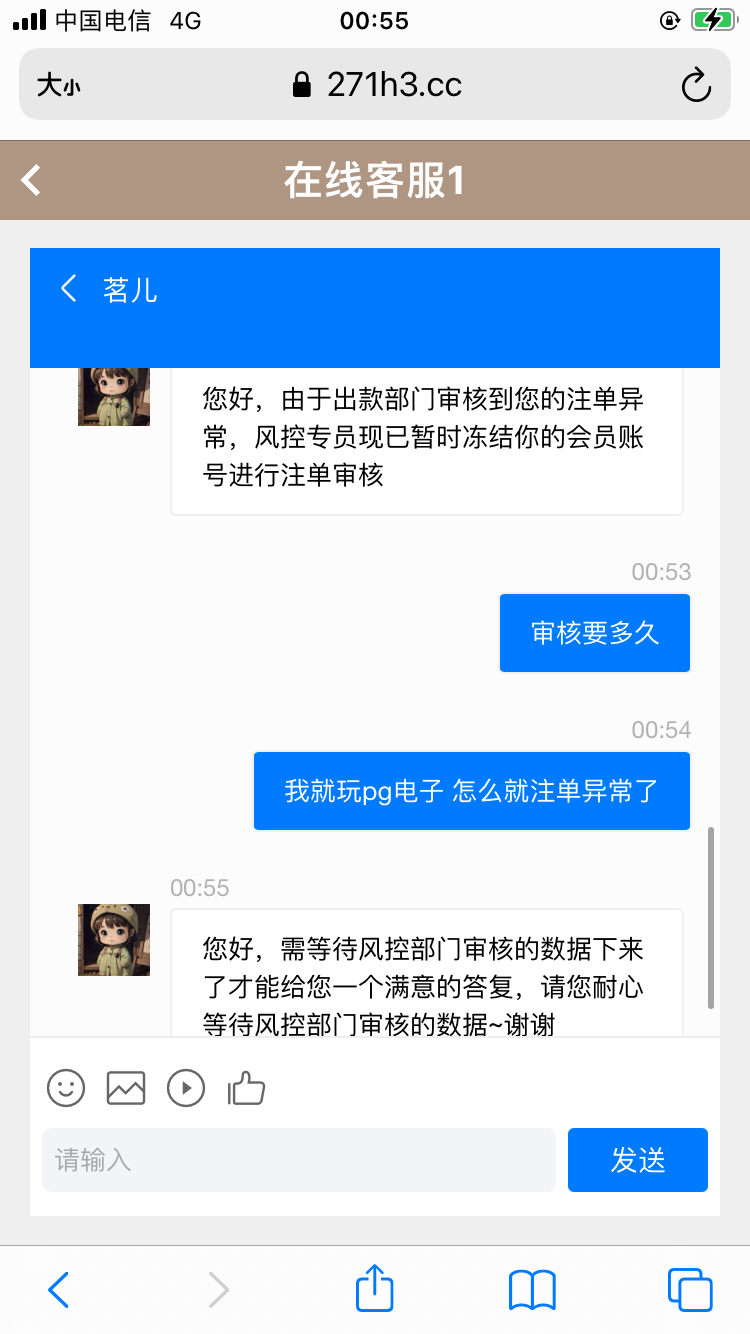Image resolution: width=750 pixels, height=1334 pixels.
Task: Go back in Safari browser history
Action: tap(59, 1290)
